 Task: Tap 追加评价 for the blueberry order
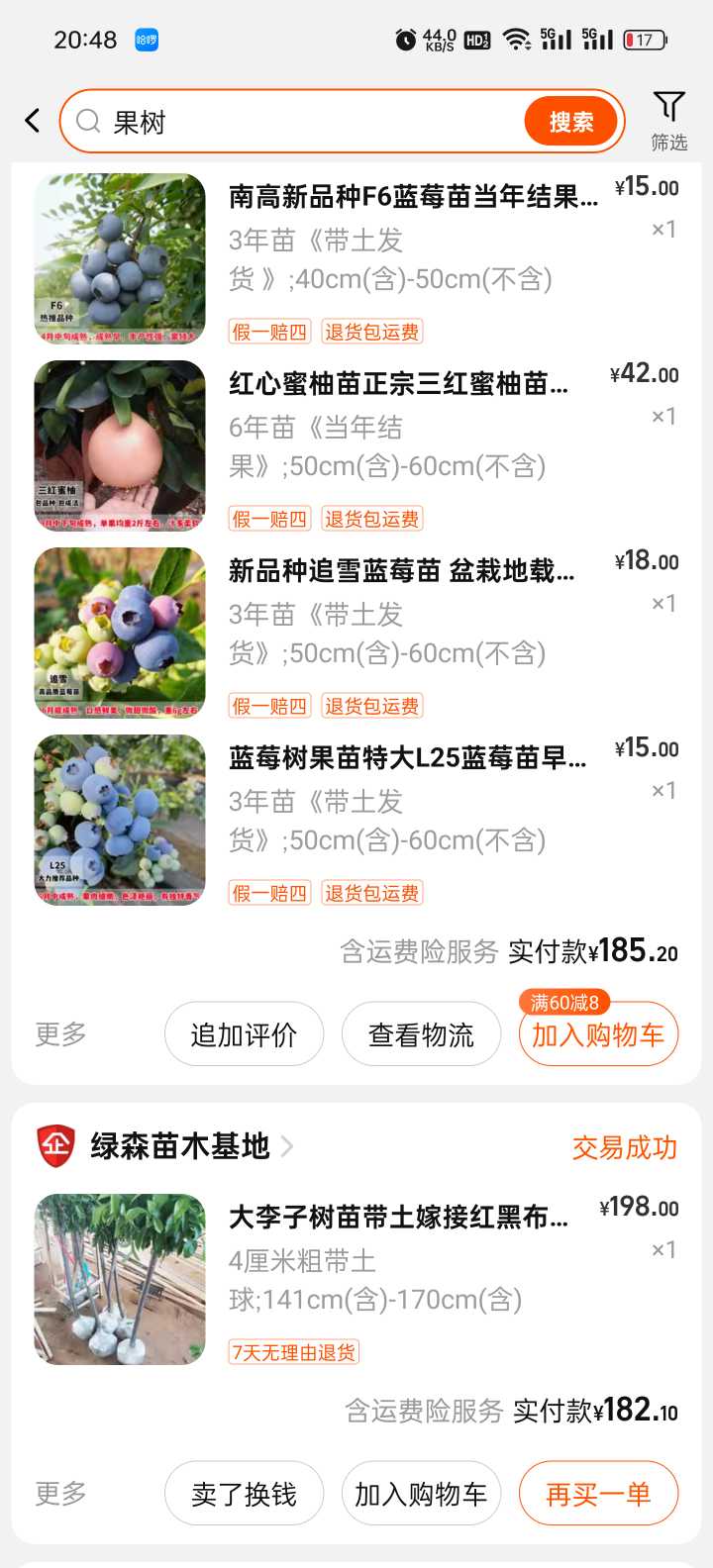tap(244, 1034)
